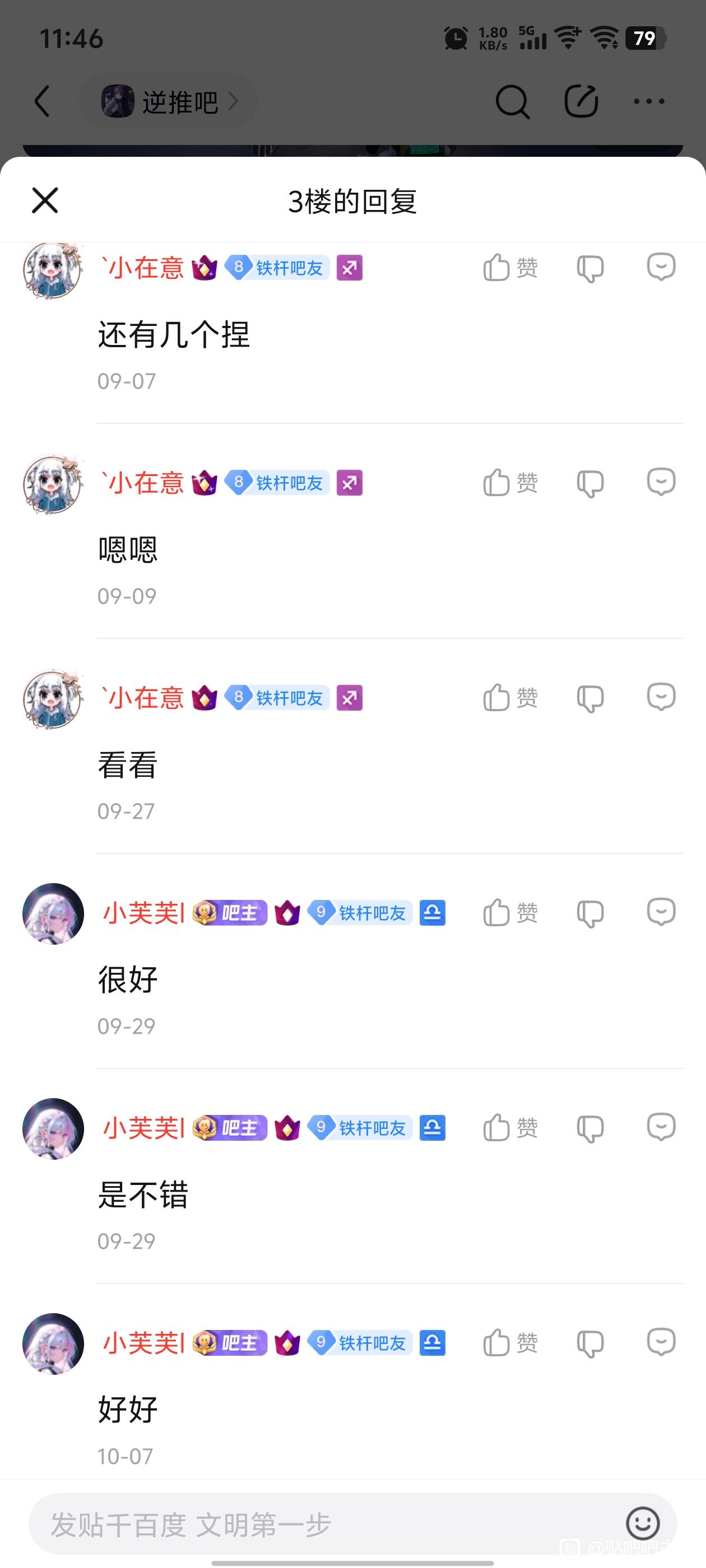
Task: Open the emoji picker in the reply bar
Action: click(x=642, y=1524)
